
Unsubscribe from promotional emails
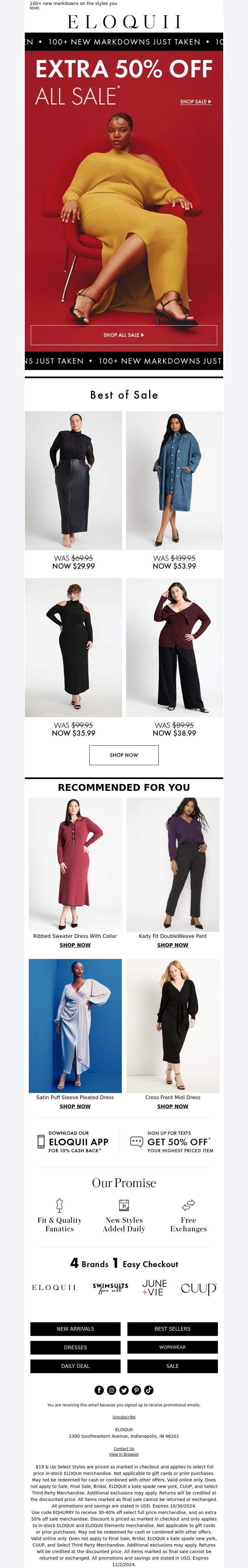pyautogui.click(x=124, y=1417)
